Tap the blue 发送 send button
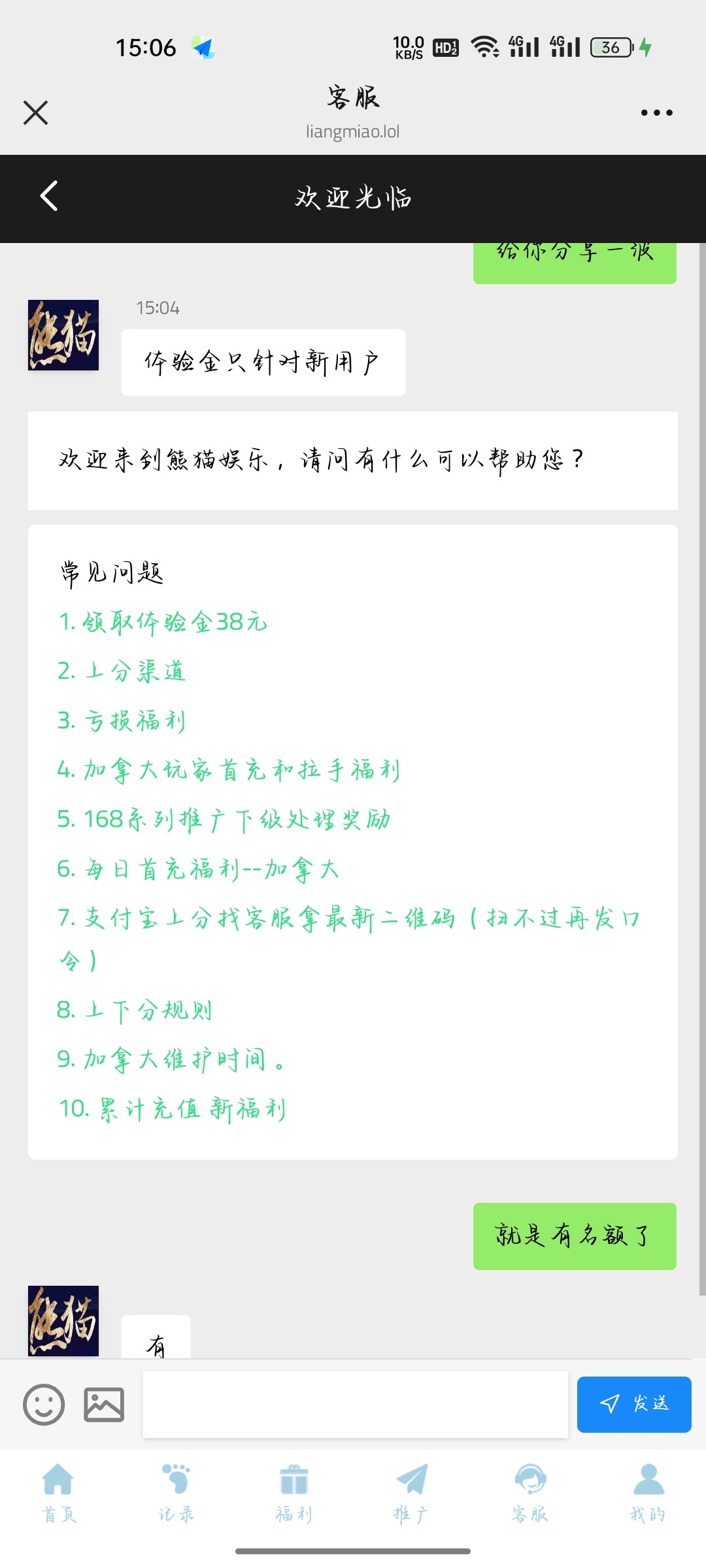The height and width of the screenshot is (1568, 706). point(634,1404)
